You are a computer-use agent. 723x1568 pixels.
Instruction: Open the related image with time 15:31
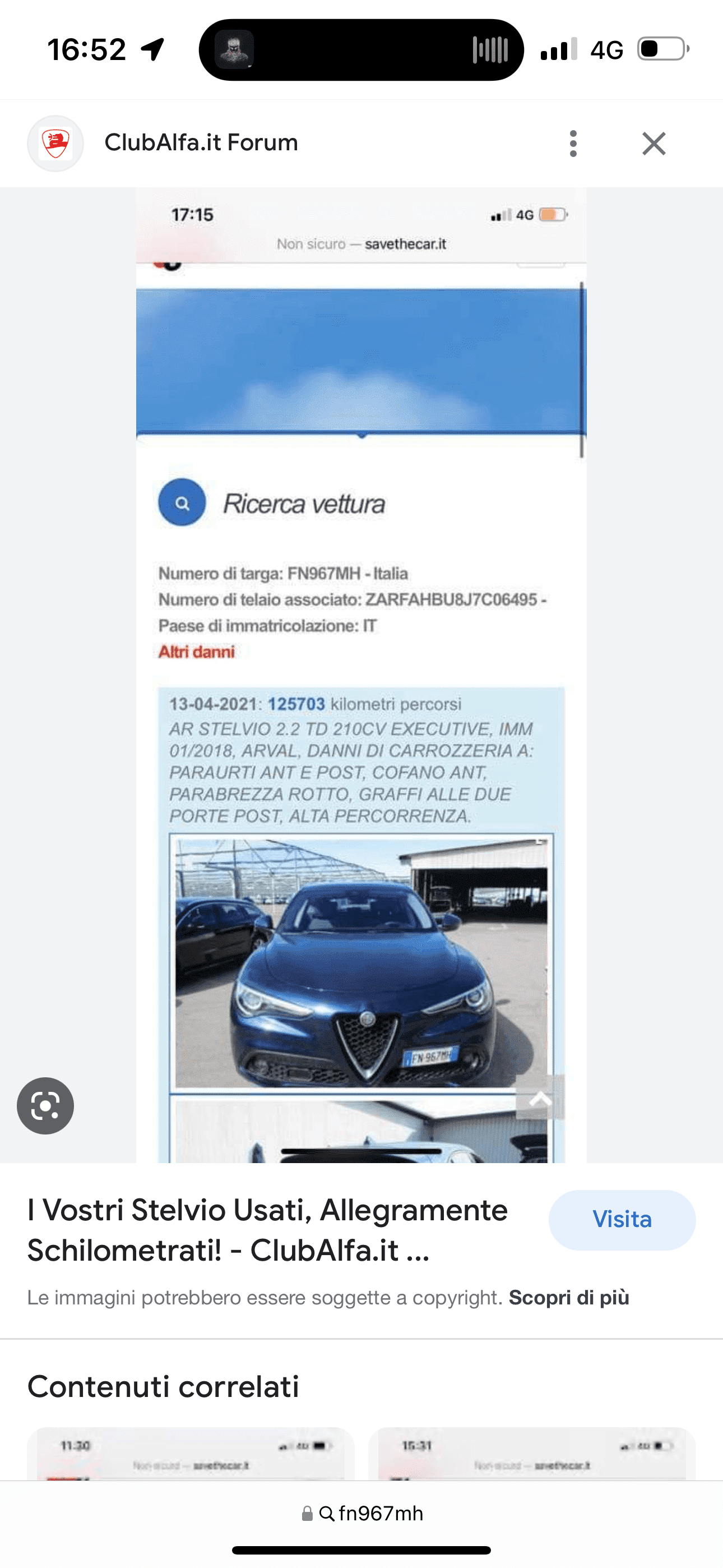click(531, 1454)
